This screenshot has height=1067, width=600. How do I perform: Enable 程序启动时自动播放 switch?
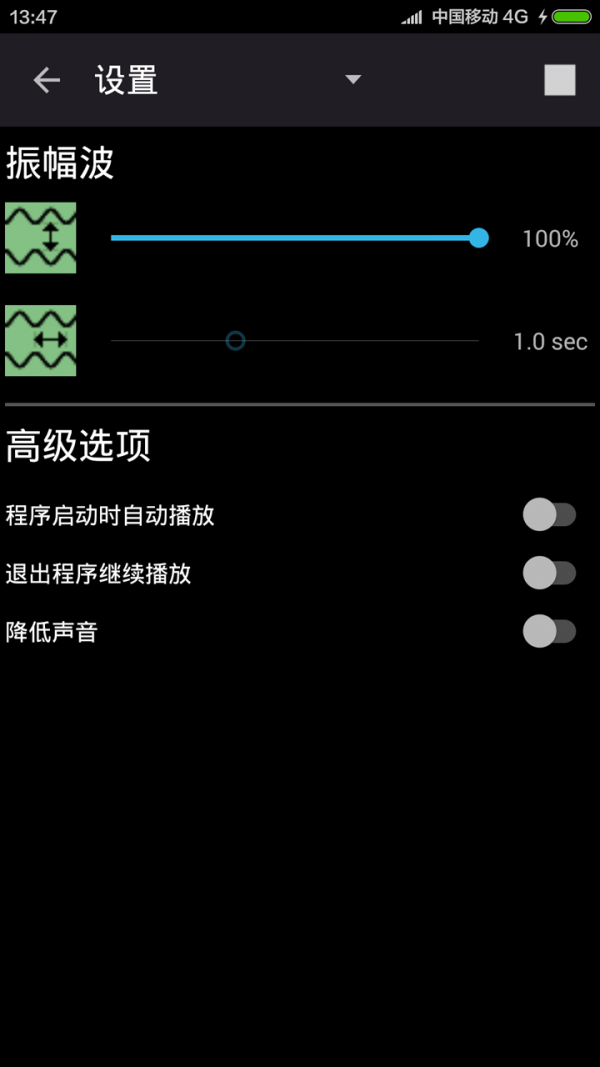point(548,515)
